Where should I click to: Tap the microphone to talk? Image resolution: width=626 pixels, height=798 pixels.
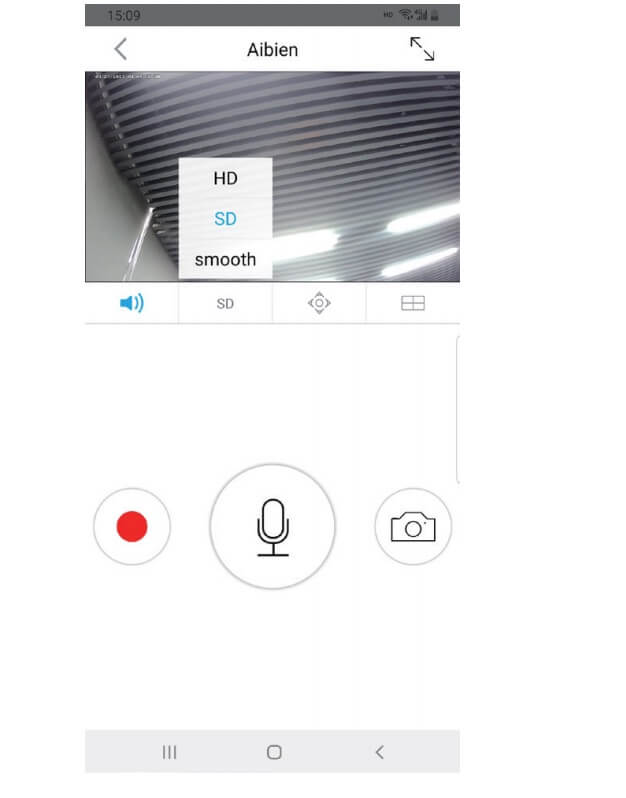click(x=272, y=526)
